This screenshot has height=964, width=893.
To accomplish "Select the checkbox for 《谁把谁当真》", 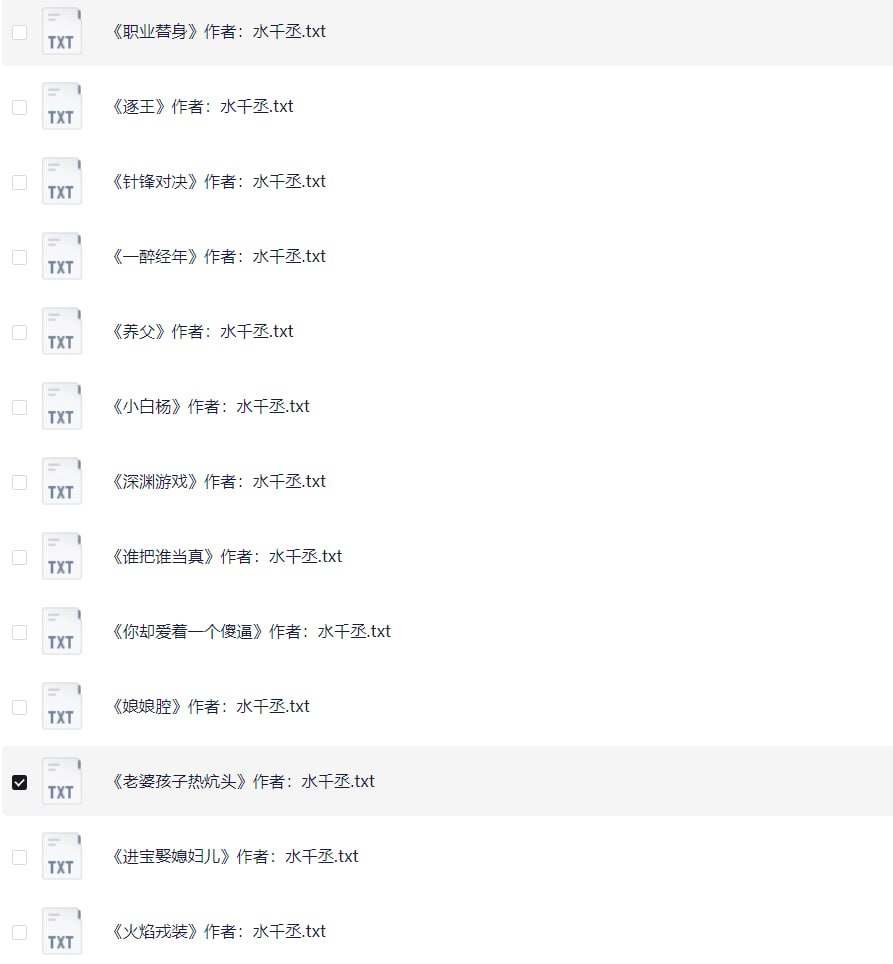I will coord(19,557).
